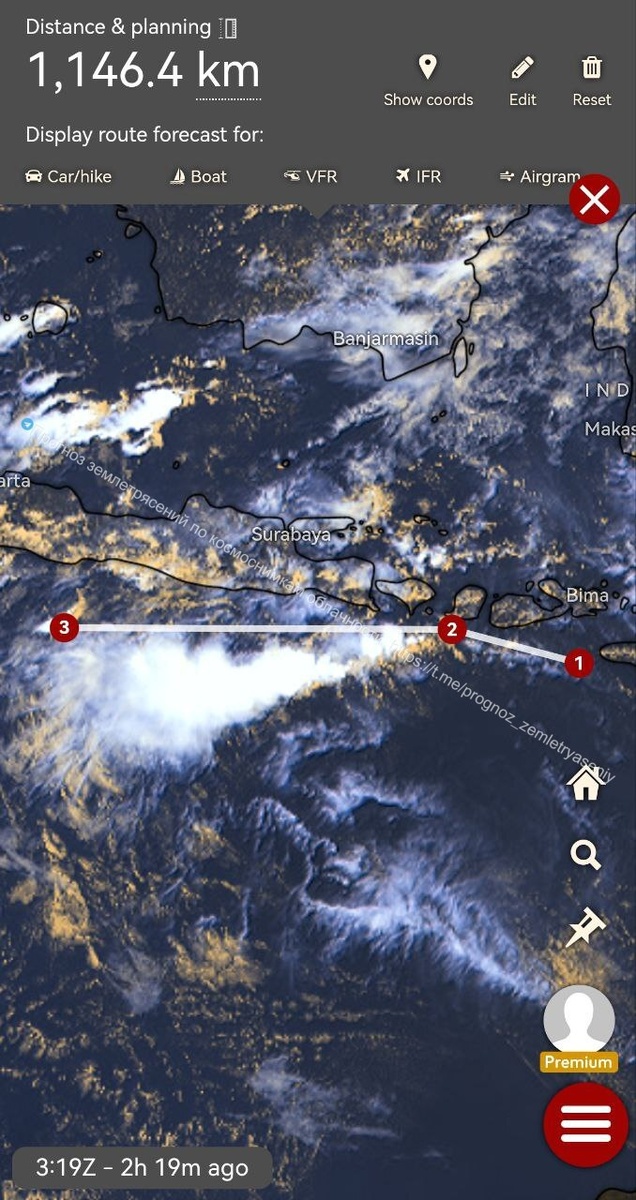Screen dimensions: 636x1200
Task: Pin a location on the map
Action: (585, 929)
